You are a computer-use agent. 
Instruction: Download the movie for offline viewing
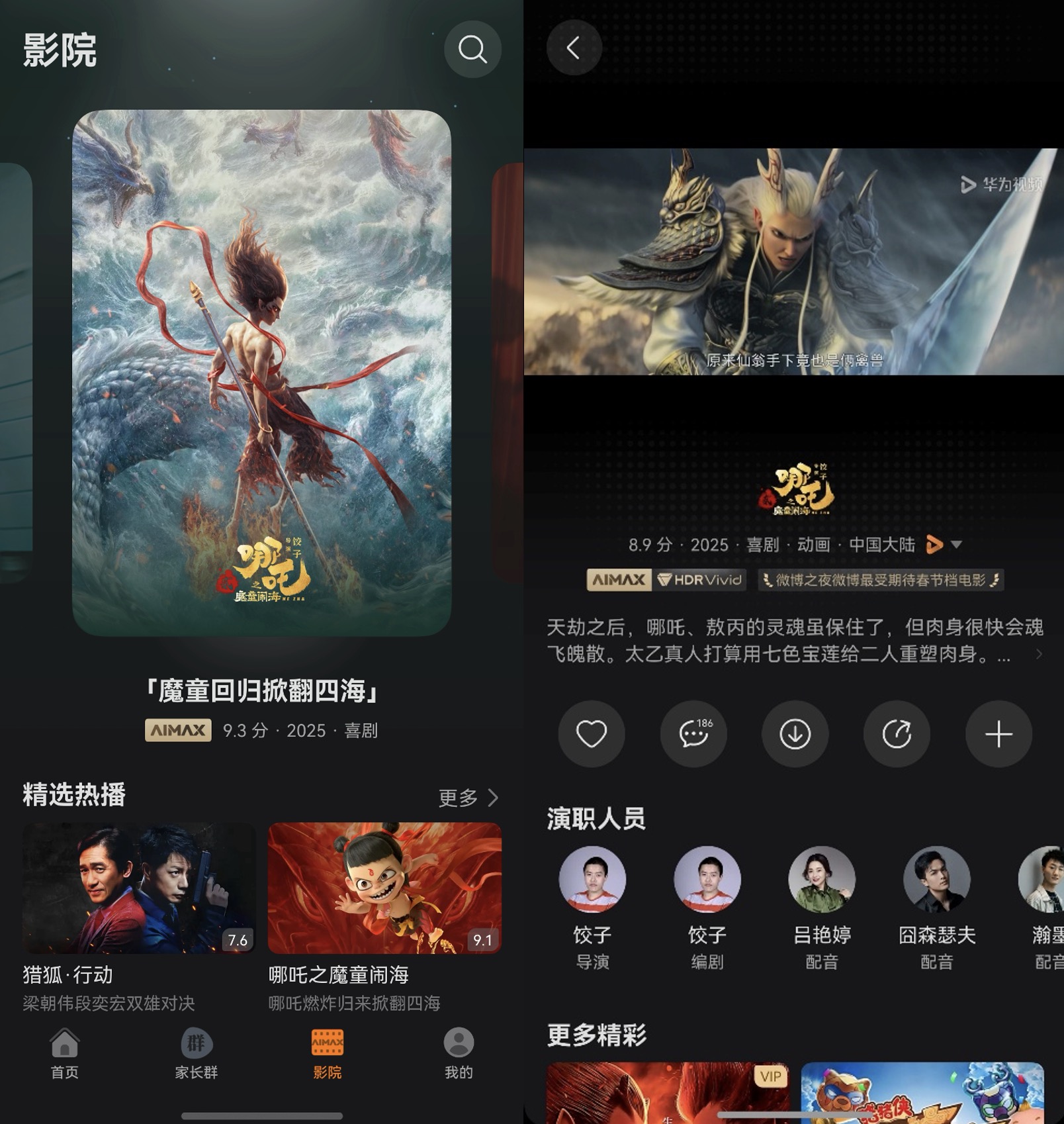(795, 734)
